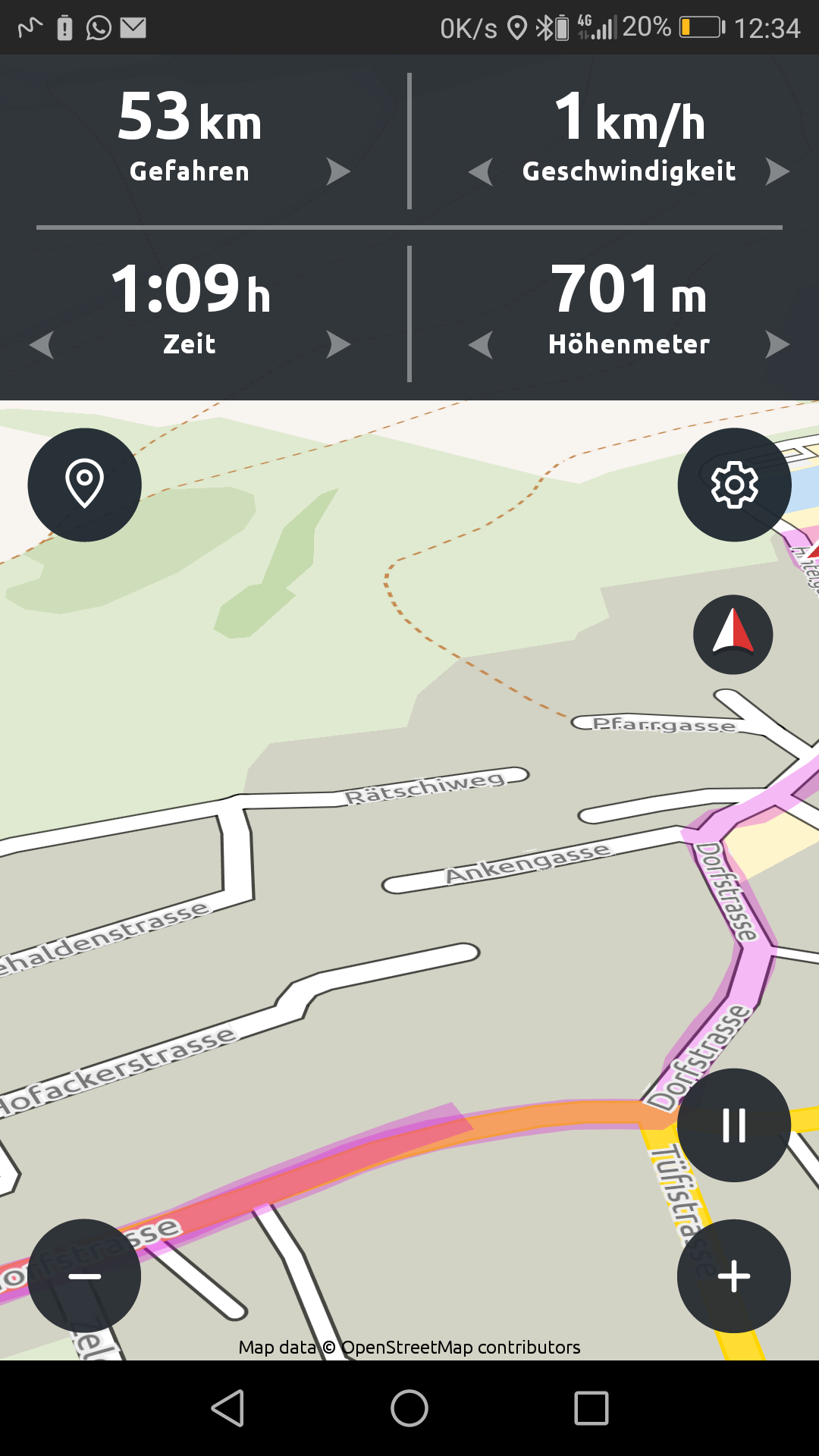Pause the ride recording

pos(733,1125)
